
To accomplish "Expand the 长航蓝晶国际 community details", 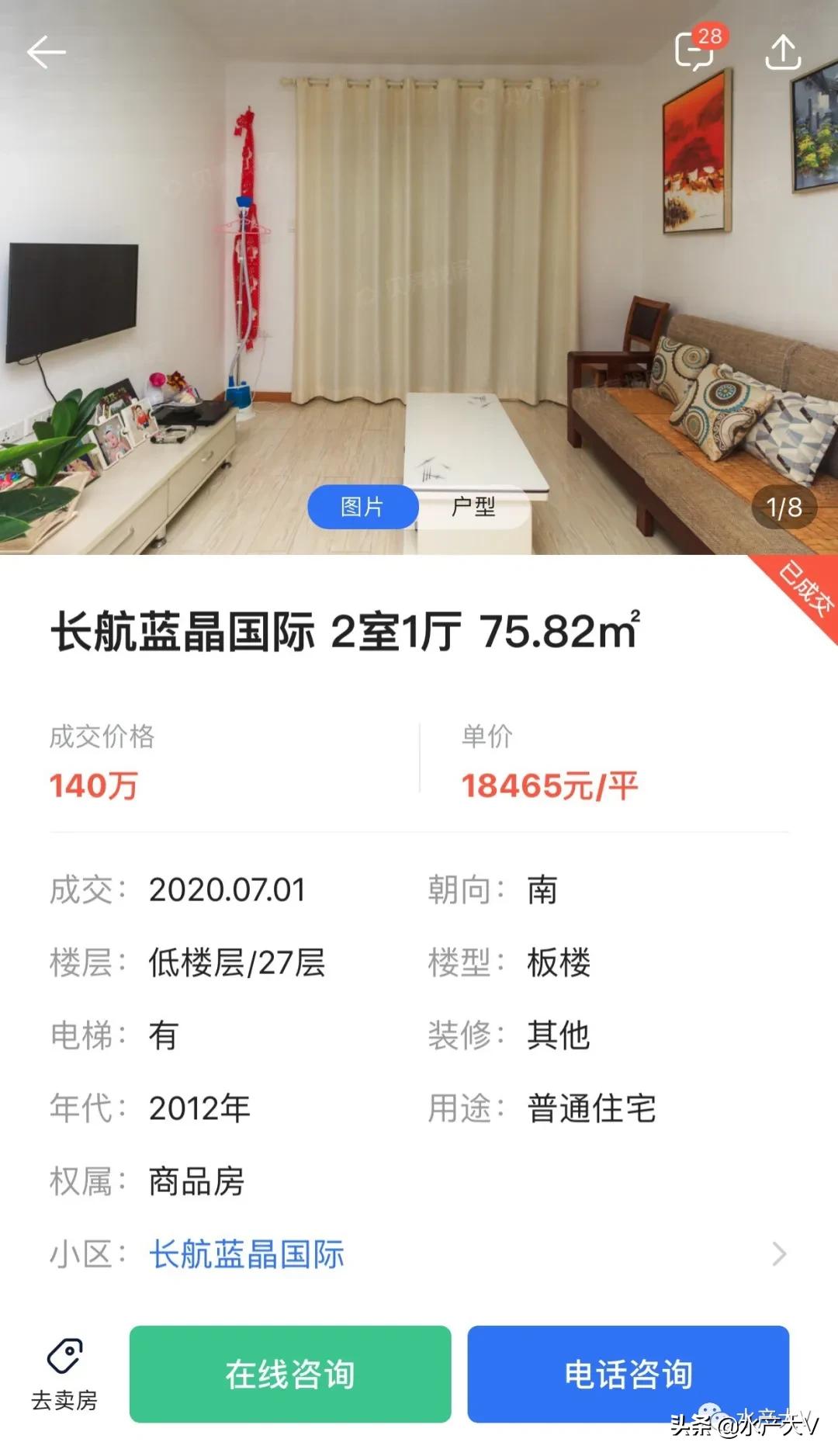I will (x=248, y=1253).
